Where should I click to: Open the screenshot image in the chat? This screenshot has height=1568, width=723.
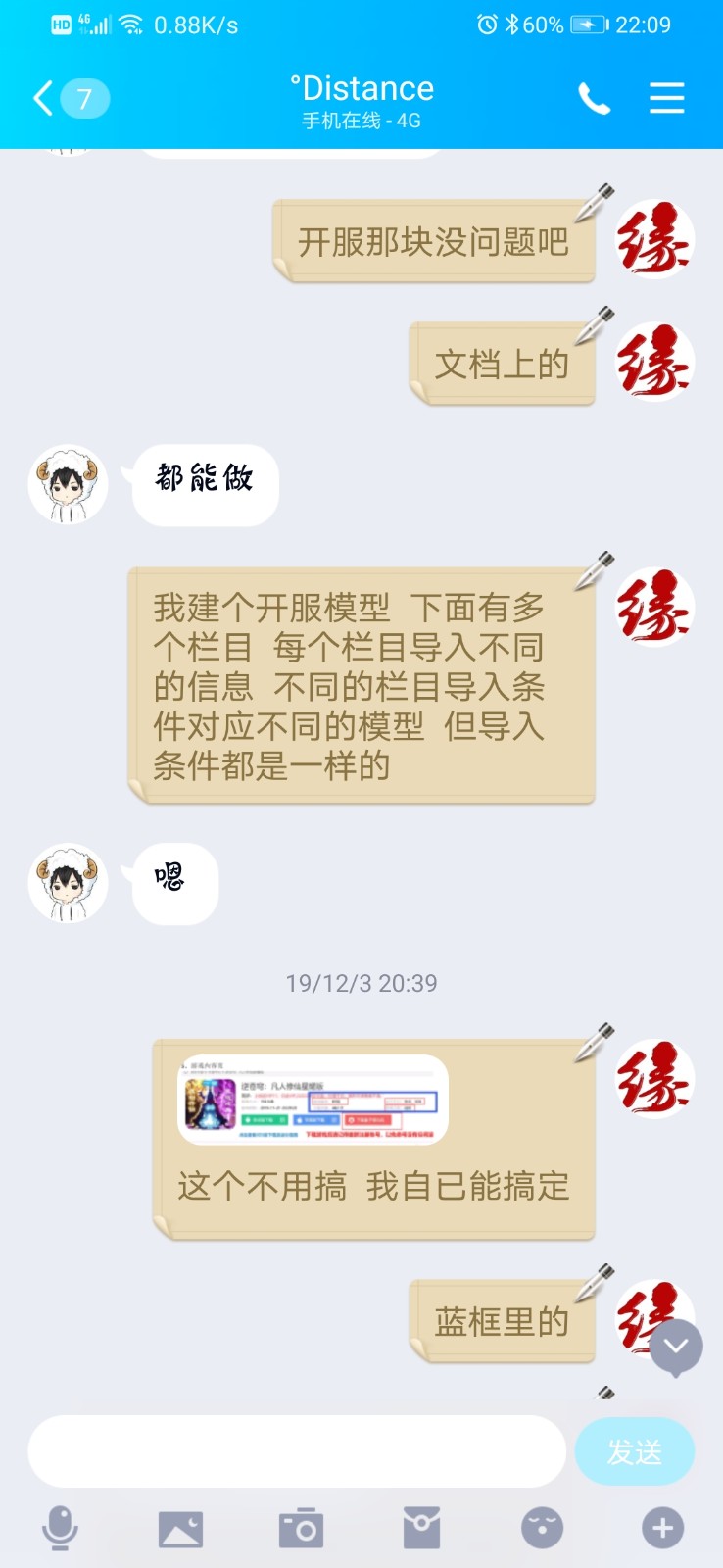(313, 1100)
